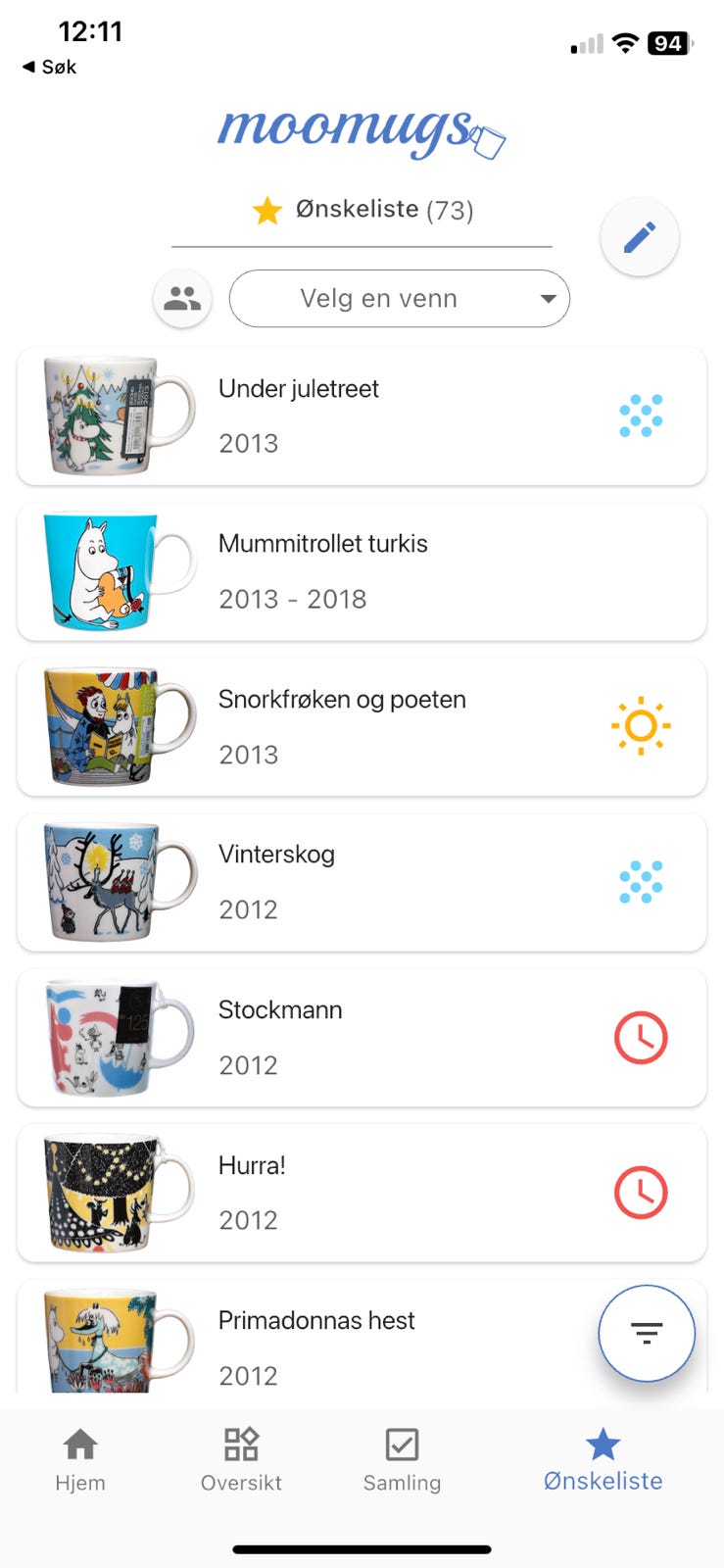The height and width of the screenshot is (1568, 724).
Task: Open the filter floating button
Action: click(x=646, y=1333)
